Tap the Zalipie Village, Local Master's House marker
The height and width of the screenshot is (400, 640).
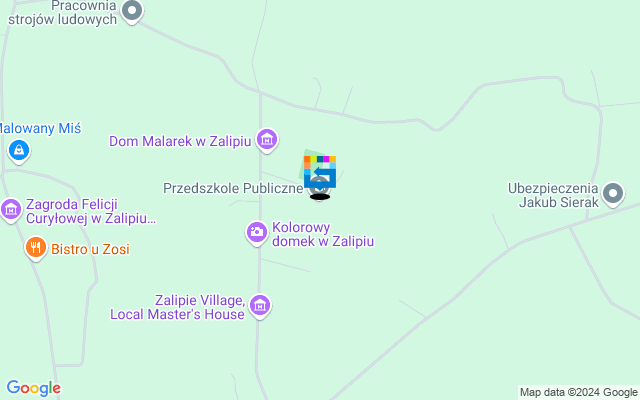[260, 305]
